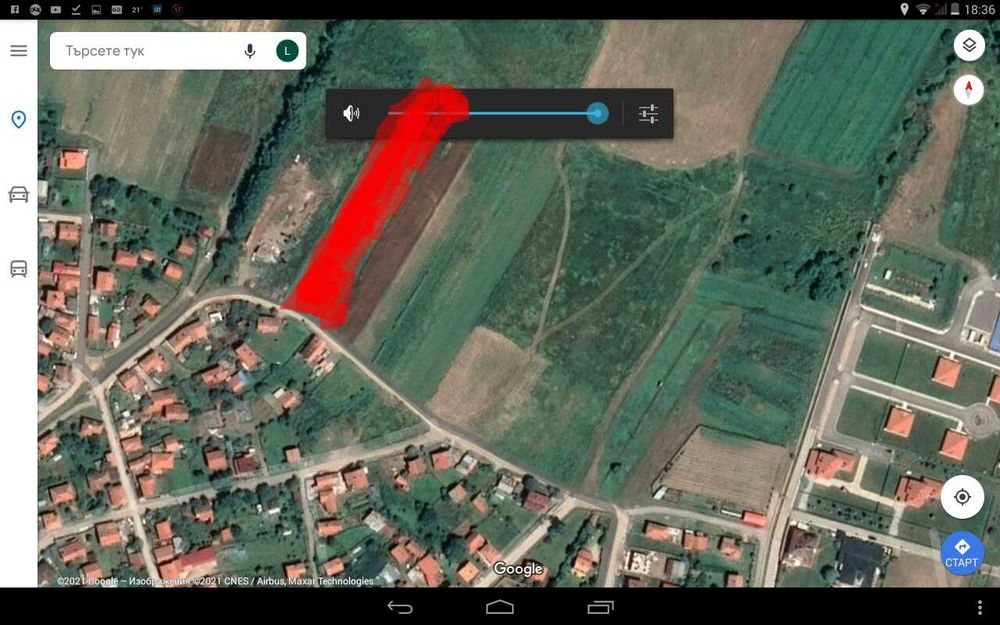Center map on my location
The image size is (1000, 625).
(x=962, y=497)
